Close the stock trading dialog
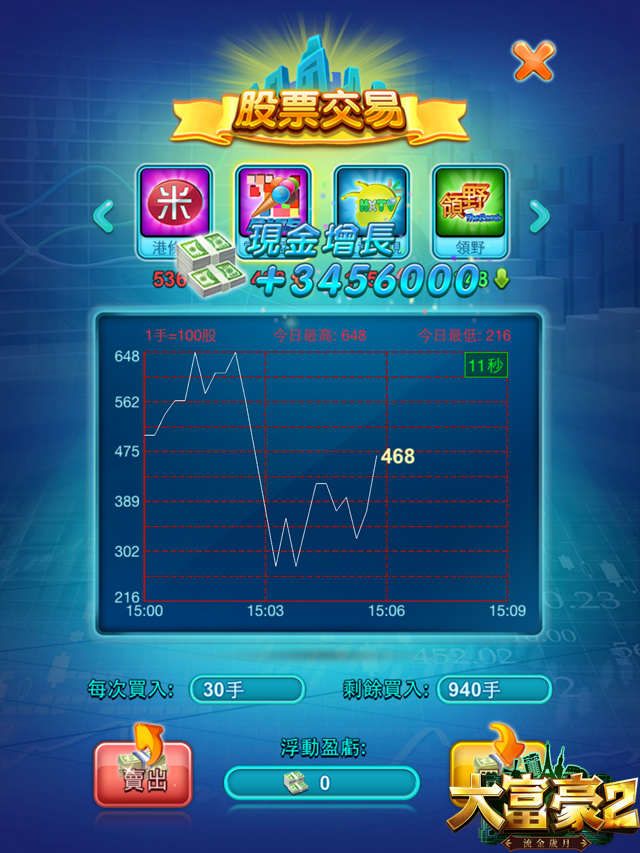The height and width of the screenshot is (853, 640). coord(534,61)
